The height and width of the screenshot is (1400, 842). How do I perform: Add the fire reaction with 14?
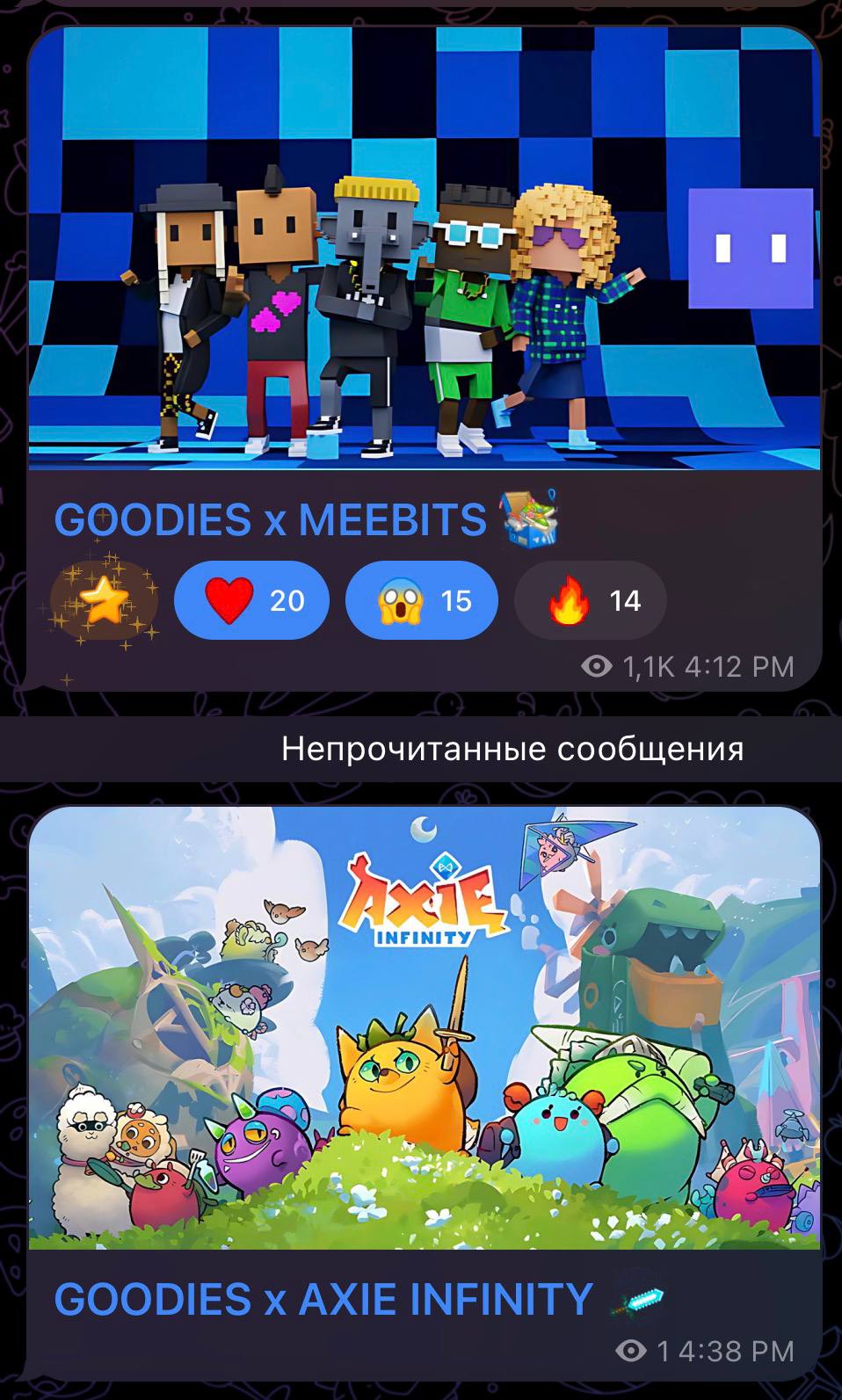(x=590, y=601)
